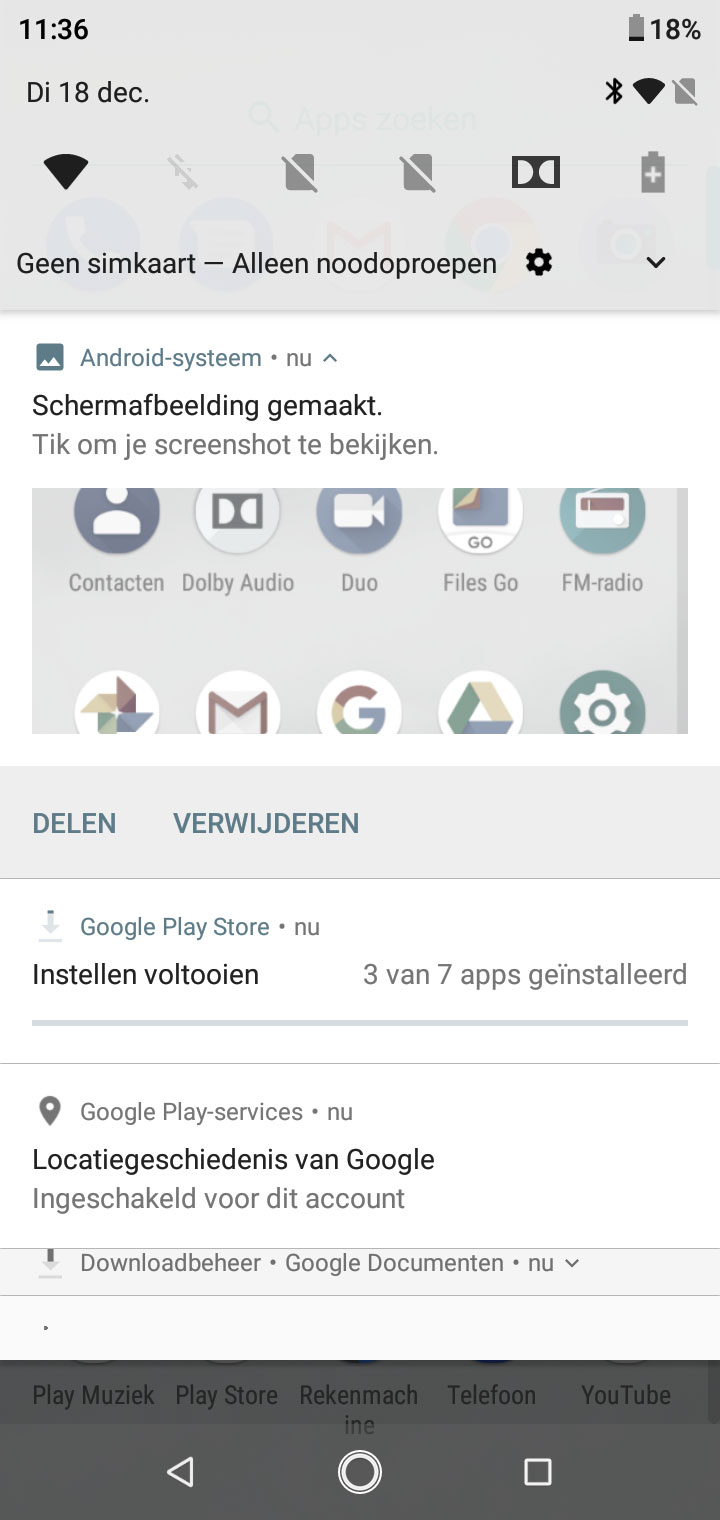Toggle the battery saver quick setting
The height and width of the screenshot is (1520, 720).
coord(653,174)
